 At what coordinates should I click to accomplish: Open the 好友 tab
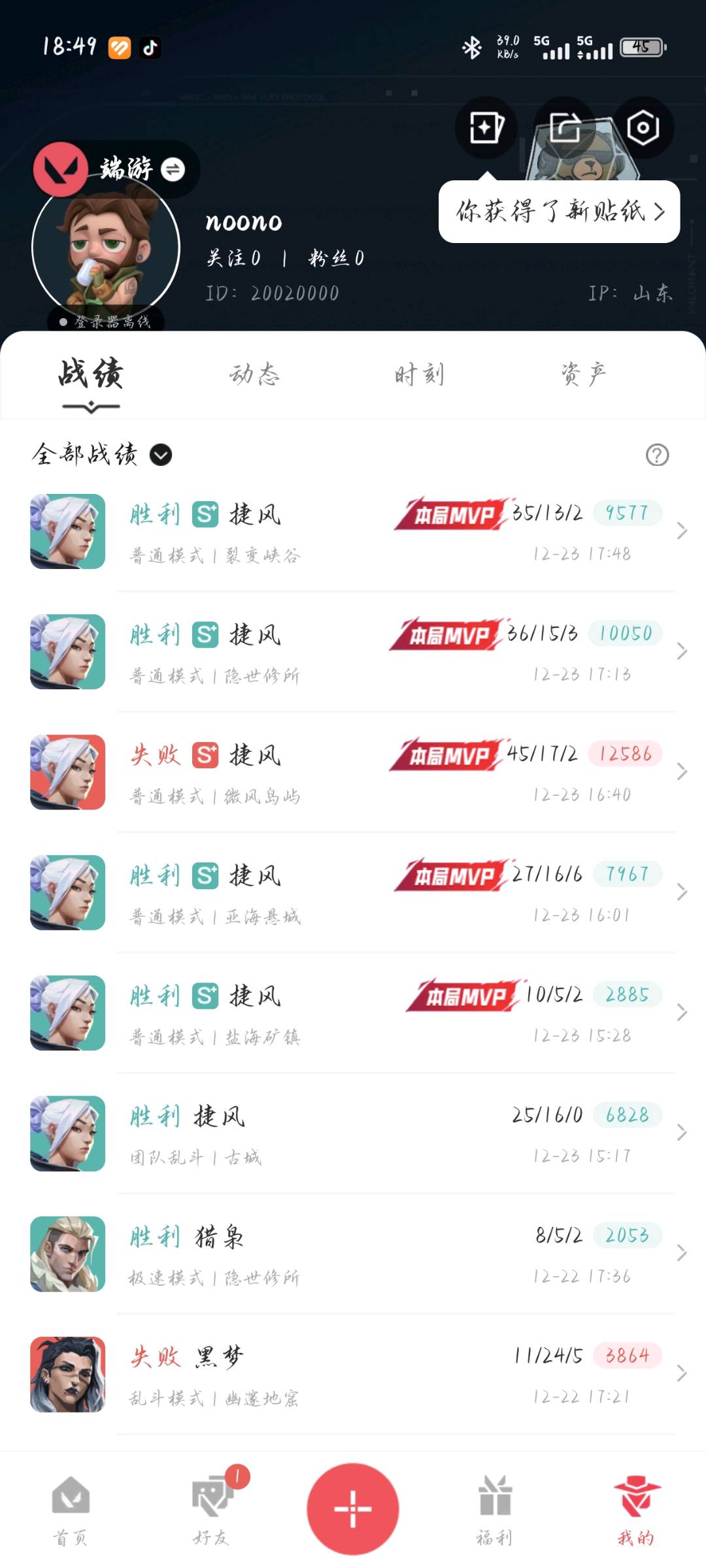pos(212,1511)
